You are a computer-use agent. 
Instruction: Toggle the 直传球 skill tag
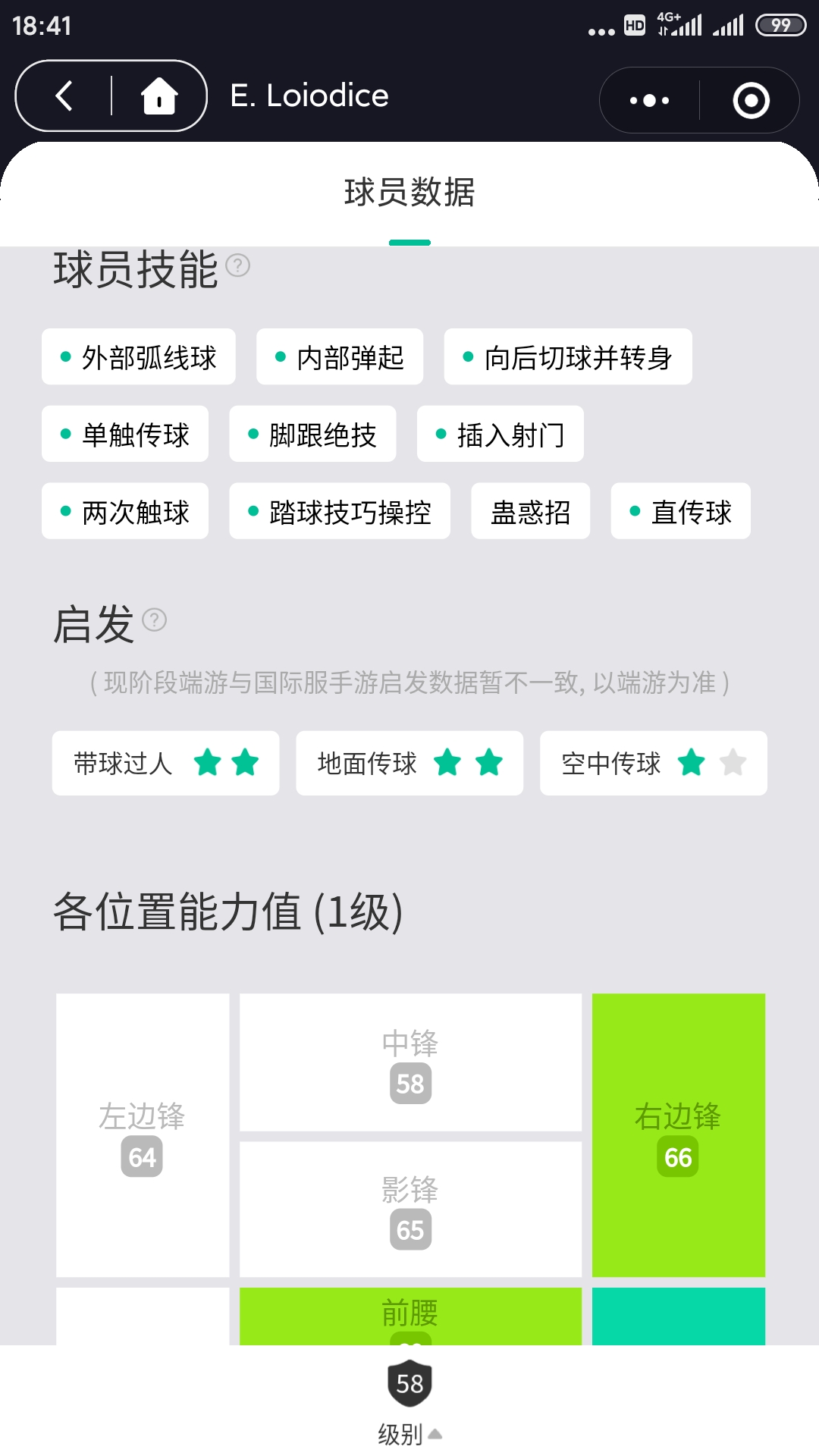pos(680,512)
